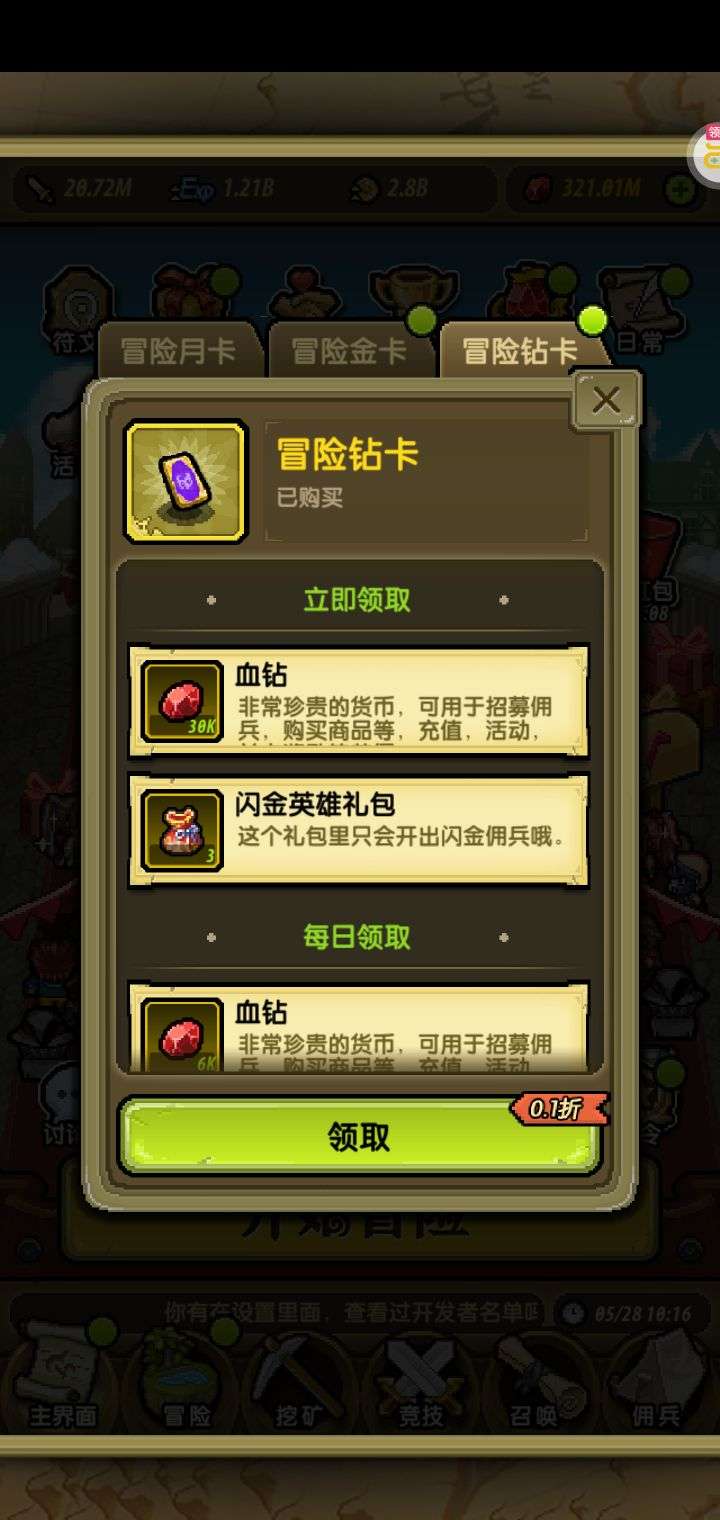
Task: Claim rewards with the 领取 button
Action: pyautogui.click(x=359, y=1136)
